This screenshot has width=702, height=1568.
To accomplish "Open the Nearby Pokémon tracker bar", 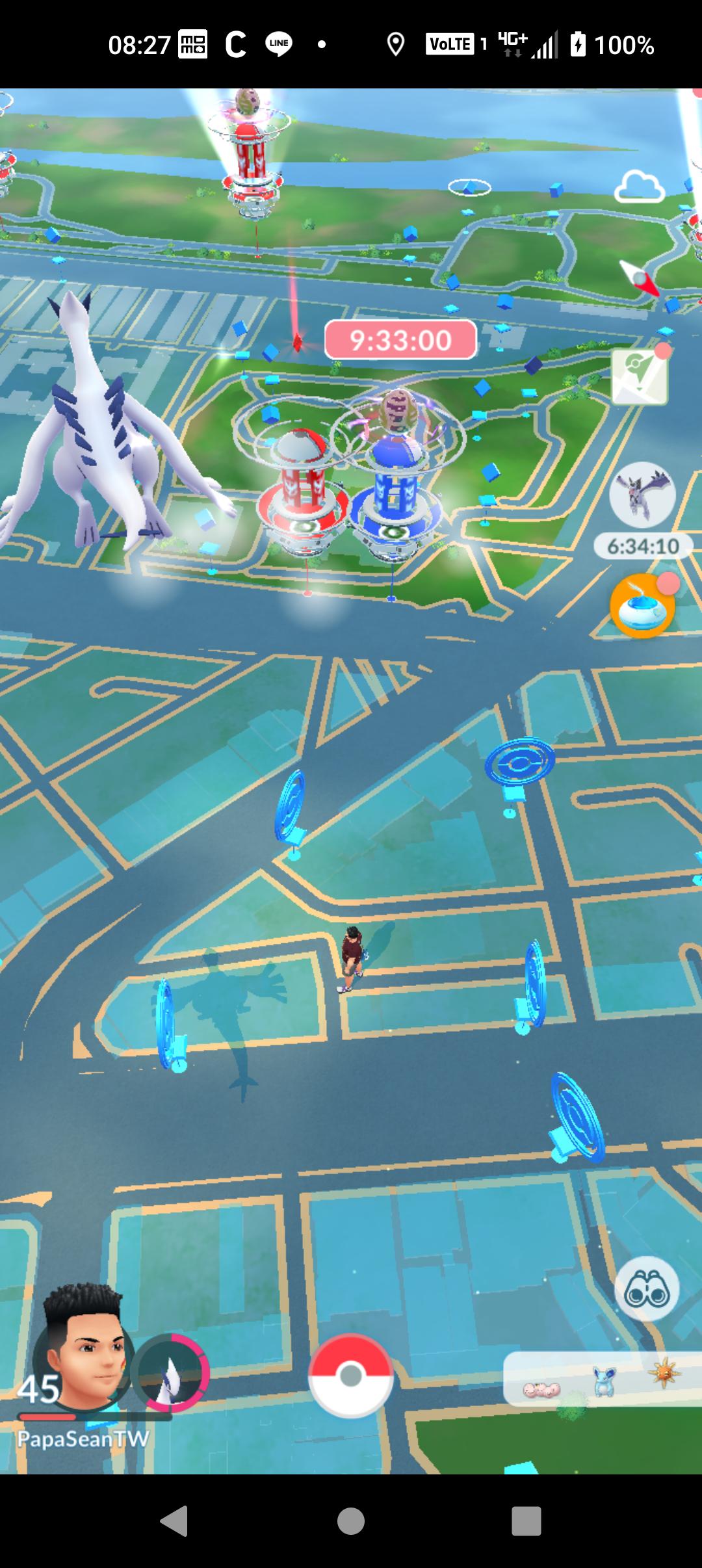I will click(601, 1379).
